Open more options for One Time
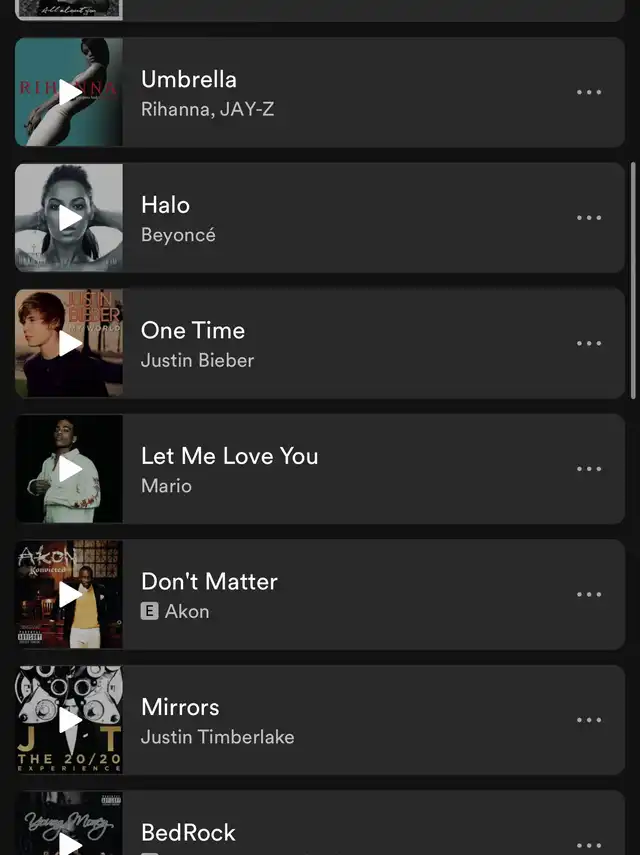This screenshot has width=640, height=855. [589, 343]
